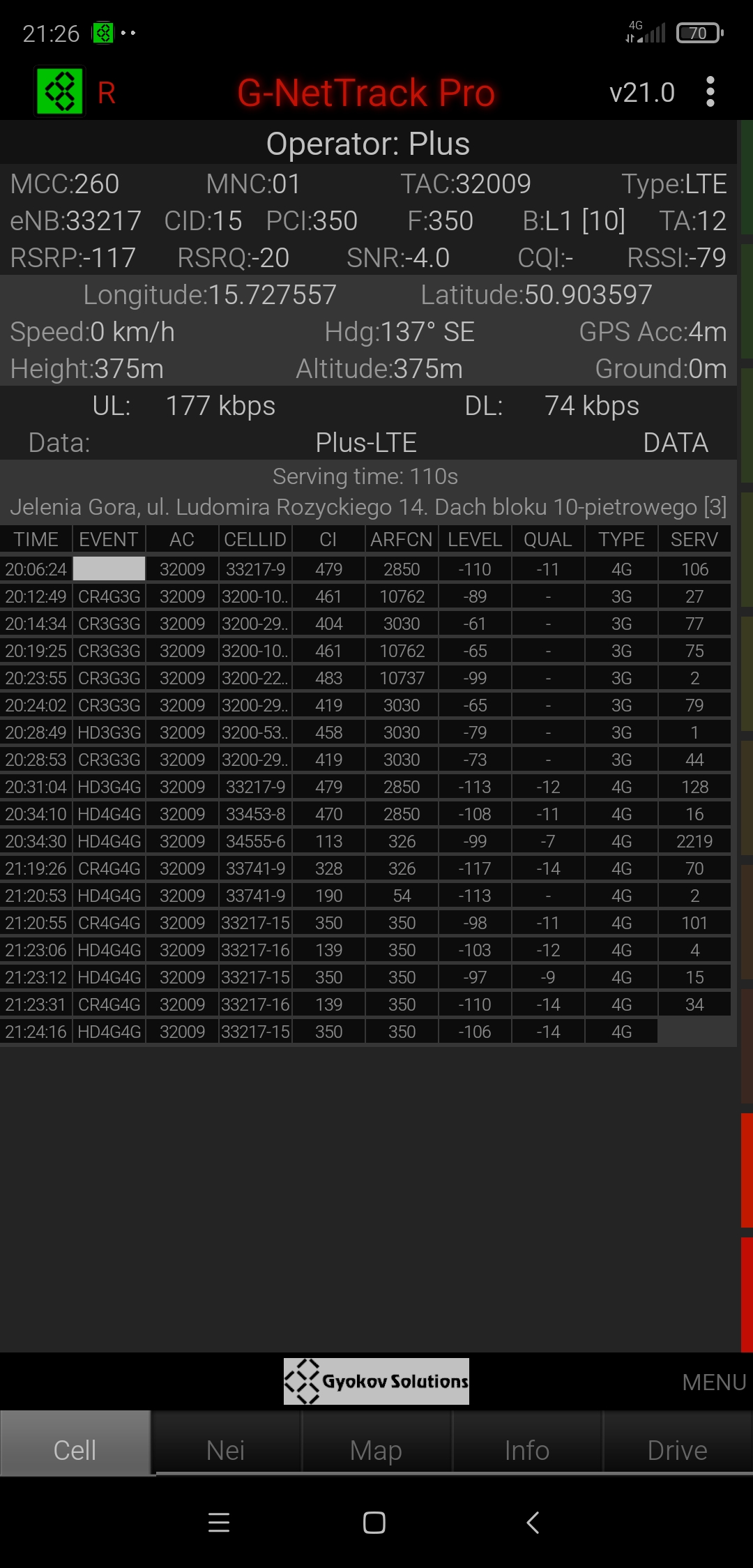Image resolution: width=753 pixels, height=1568 pixels.
Task: Tap the MENU button
Action: [714, 1382]
